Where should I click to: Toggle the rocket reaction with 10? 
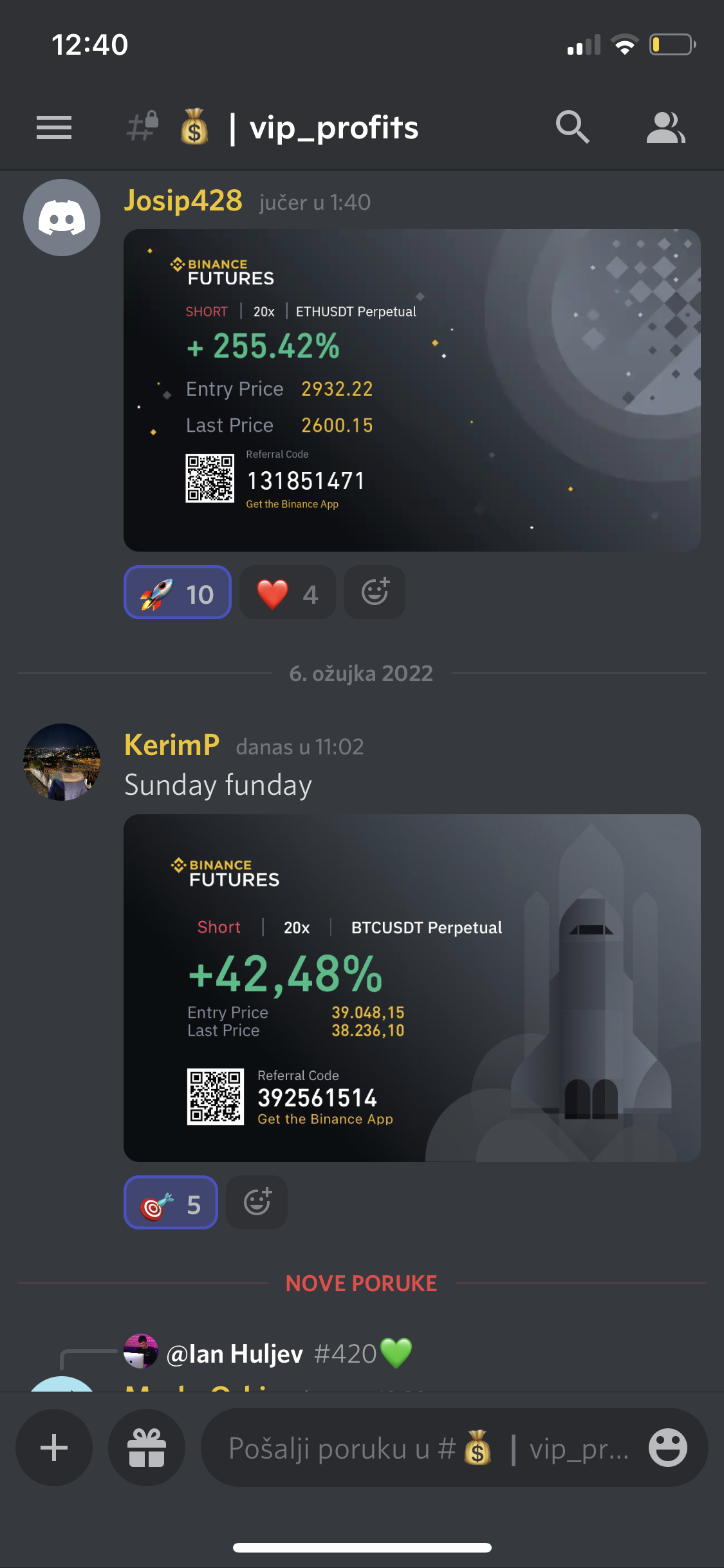tap(178, 592)
